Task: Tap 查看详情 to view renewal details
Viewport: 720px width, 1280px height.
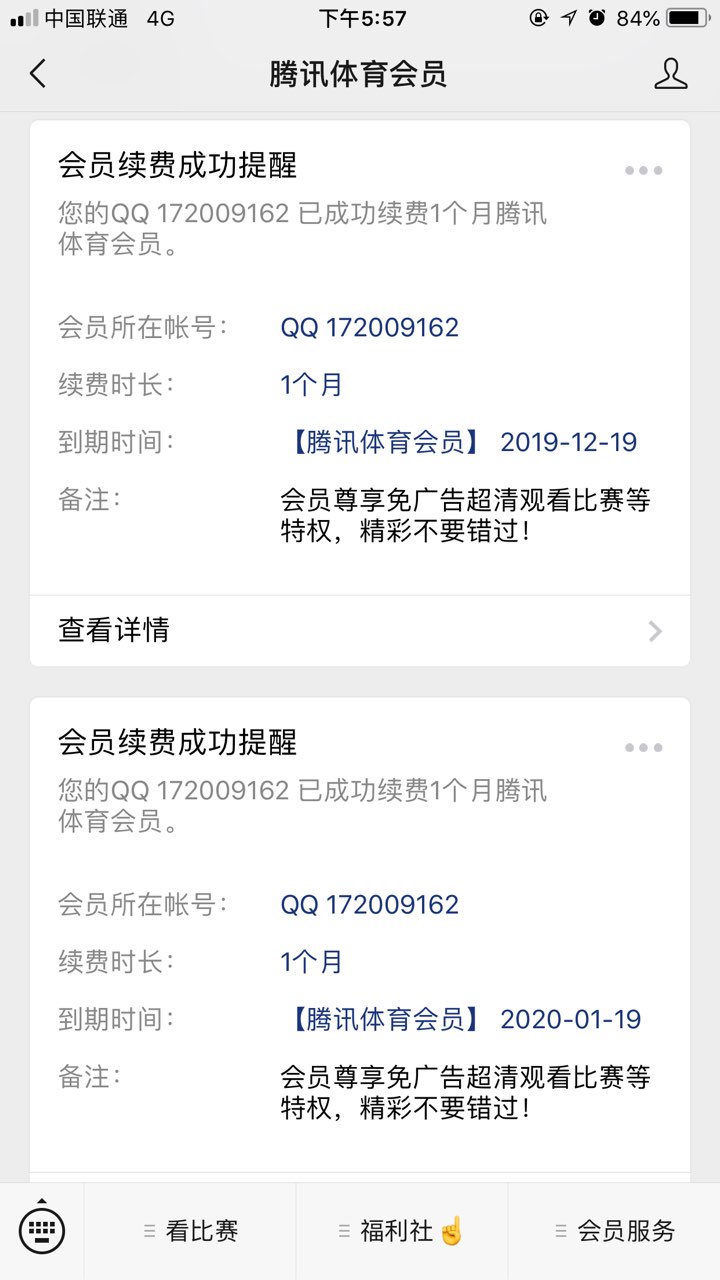Action: coord(360,630)
